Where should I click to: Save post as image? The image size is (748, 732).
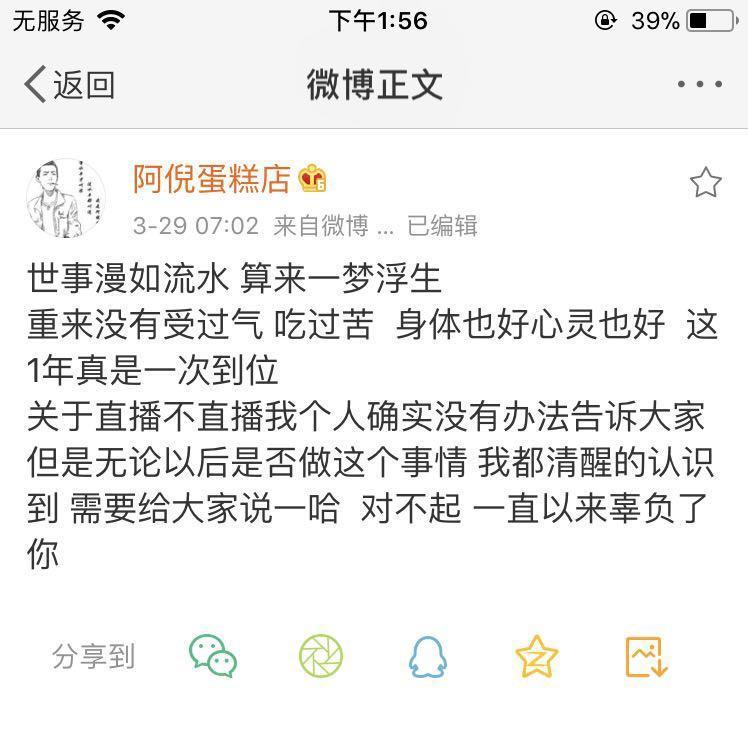[646, 657]
